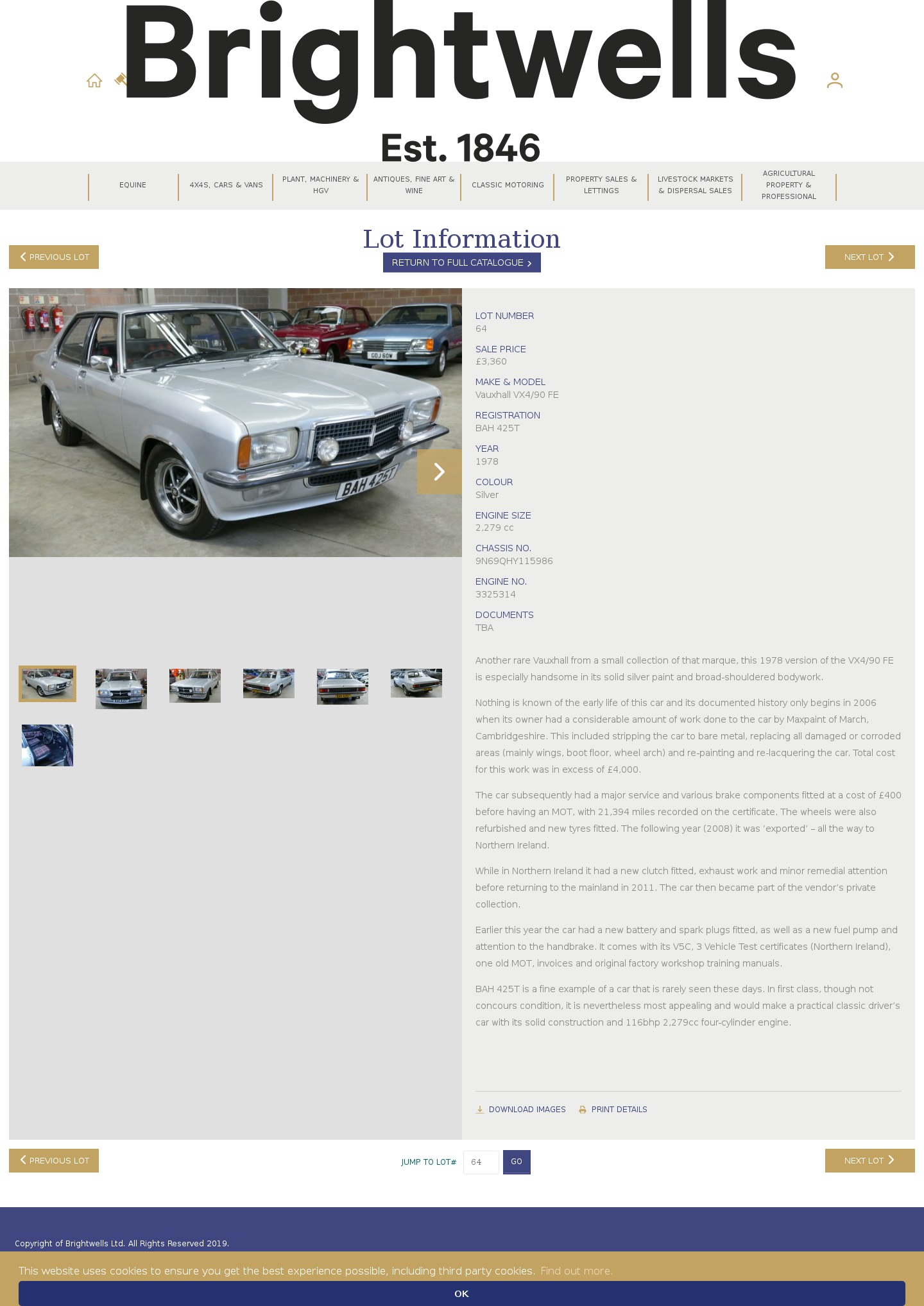Go to 4x4s, Cars & Vans
Screen dimensions: 924x1306
[226, 185]
